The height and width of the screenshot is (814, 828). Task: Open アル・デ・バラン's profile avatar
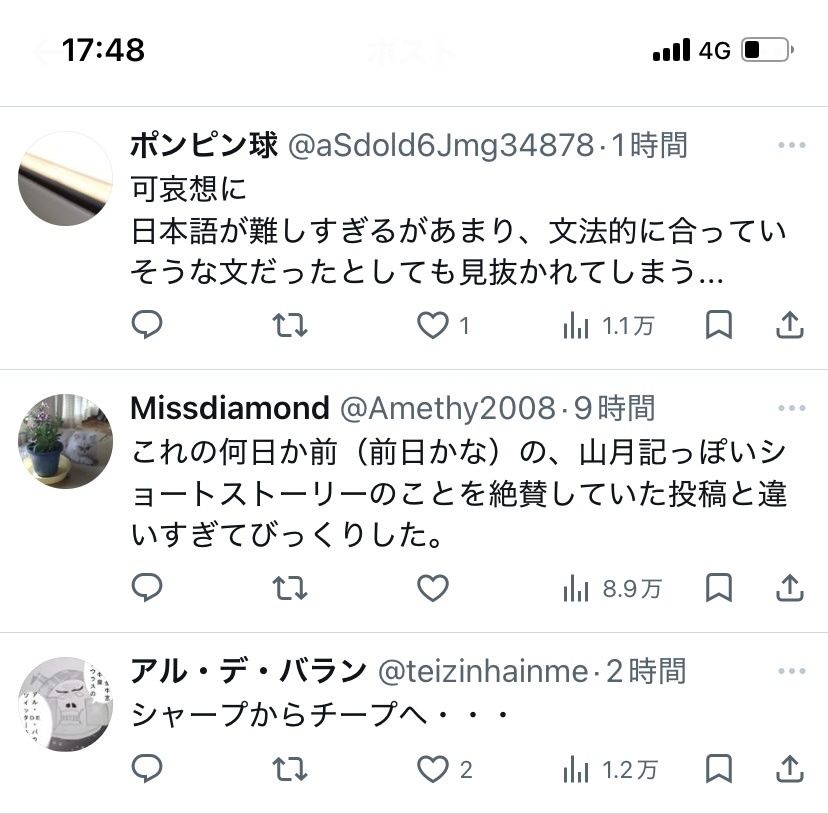tap(65, 704)
